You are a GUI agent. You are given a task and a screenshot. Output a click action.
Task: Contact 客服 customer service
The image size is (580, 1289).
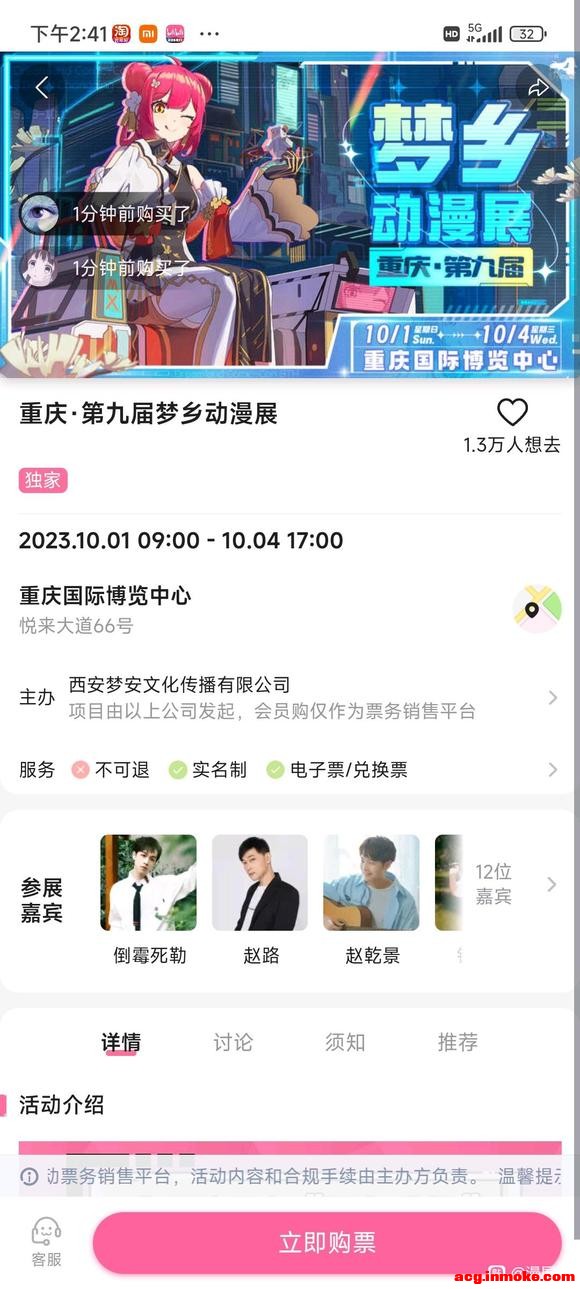(46, 1242)
